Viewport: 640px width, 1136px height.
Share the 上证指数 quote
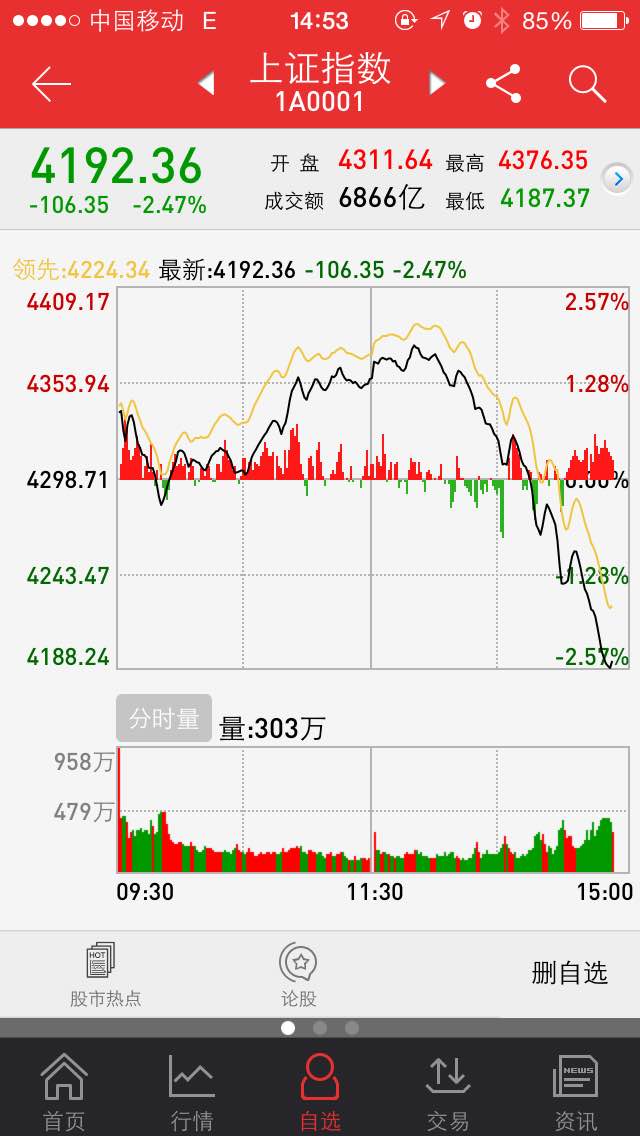(x=504, y=84)
